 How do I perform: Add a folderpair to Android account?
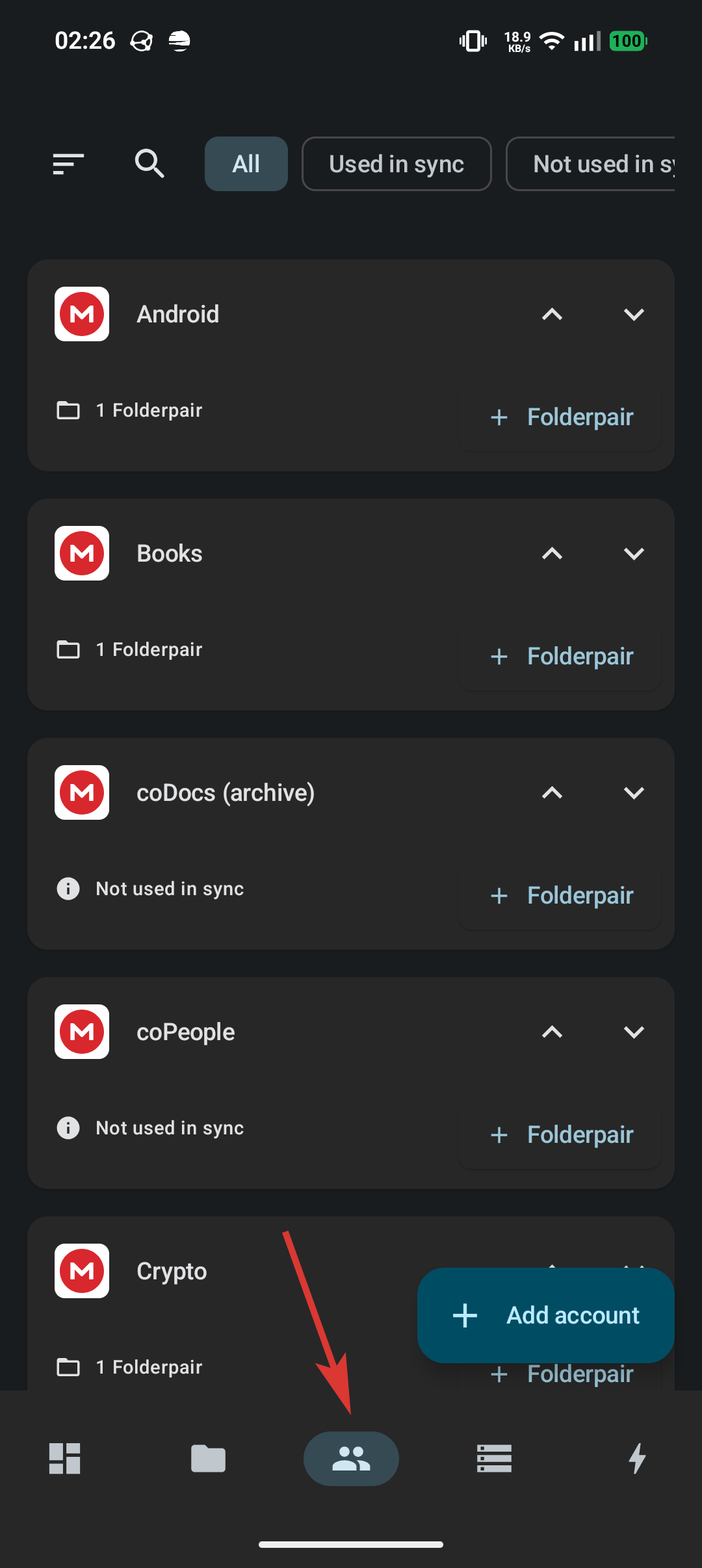(560, 417)
